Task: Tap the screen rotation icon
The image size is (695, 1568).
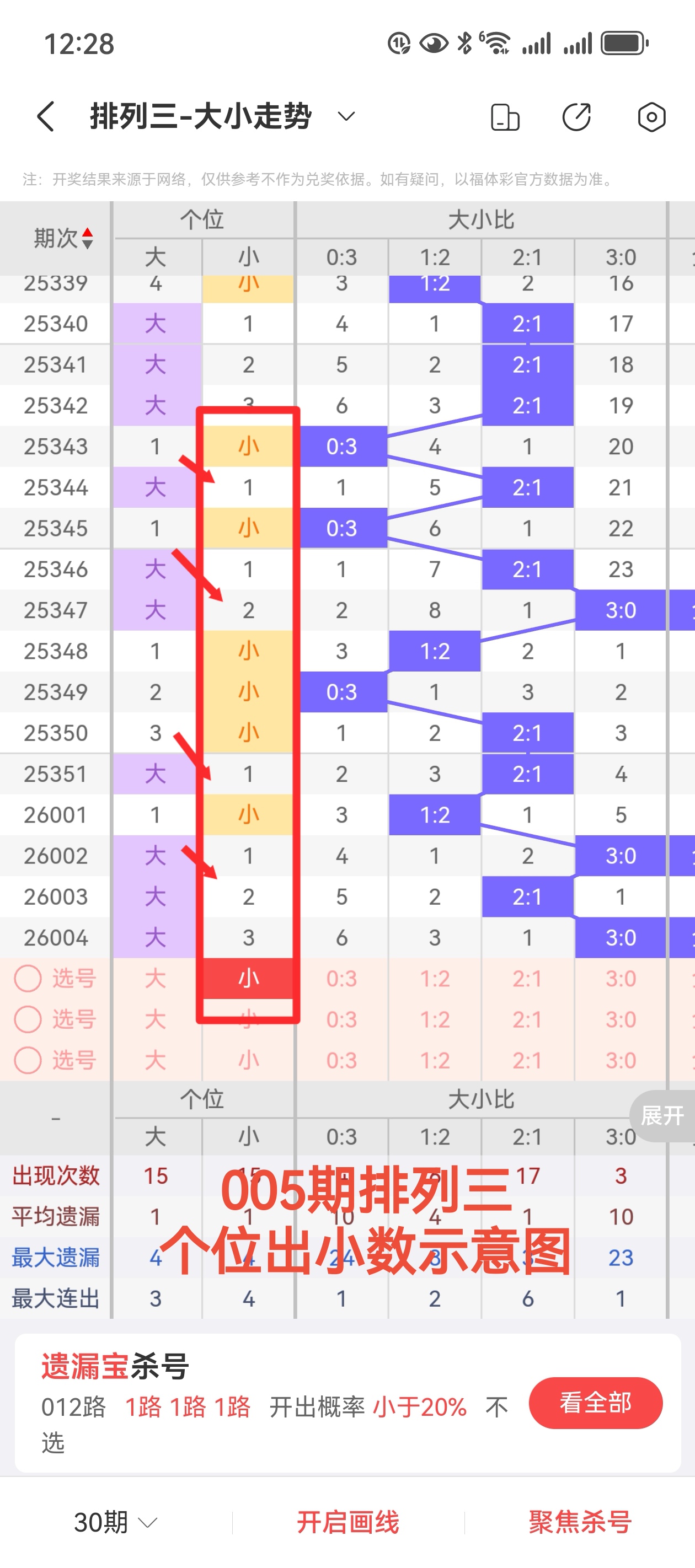Action: point(505,117)
